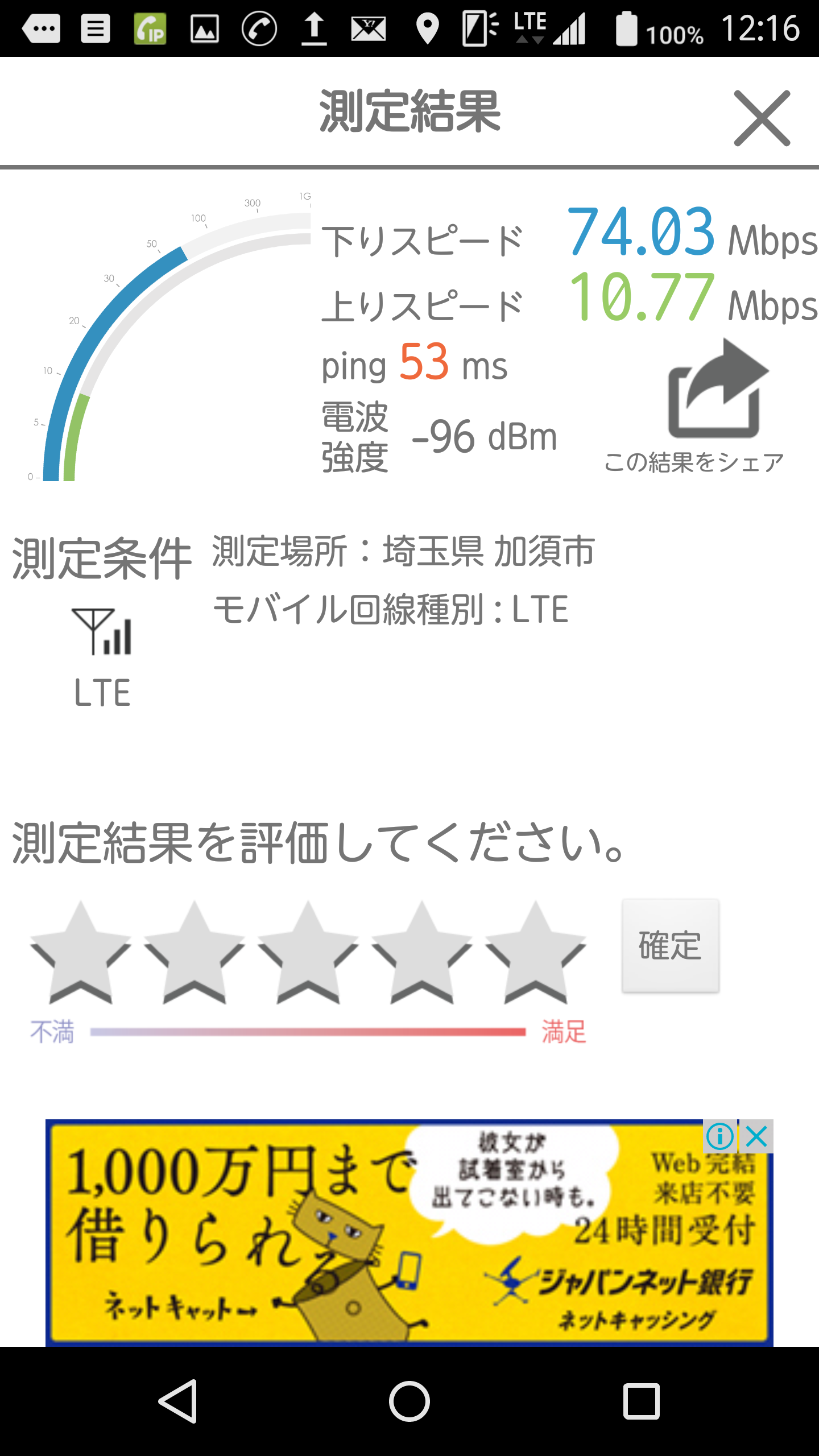Close the 測定結果 results screen
The width and height of the screenshot is (819, 1456).
762,118
